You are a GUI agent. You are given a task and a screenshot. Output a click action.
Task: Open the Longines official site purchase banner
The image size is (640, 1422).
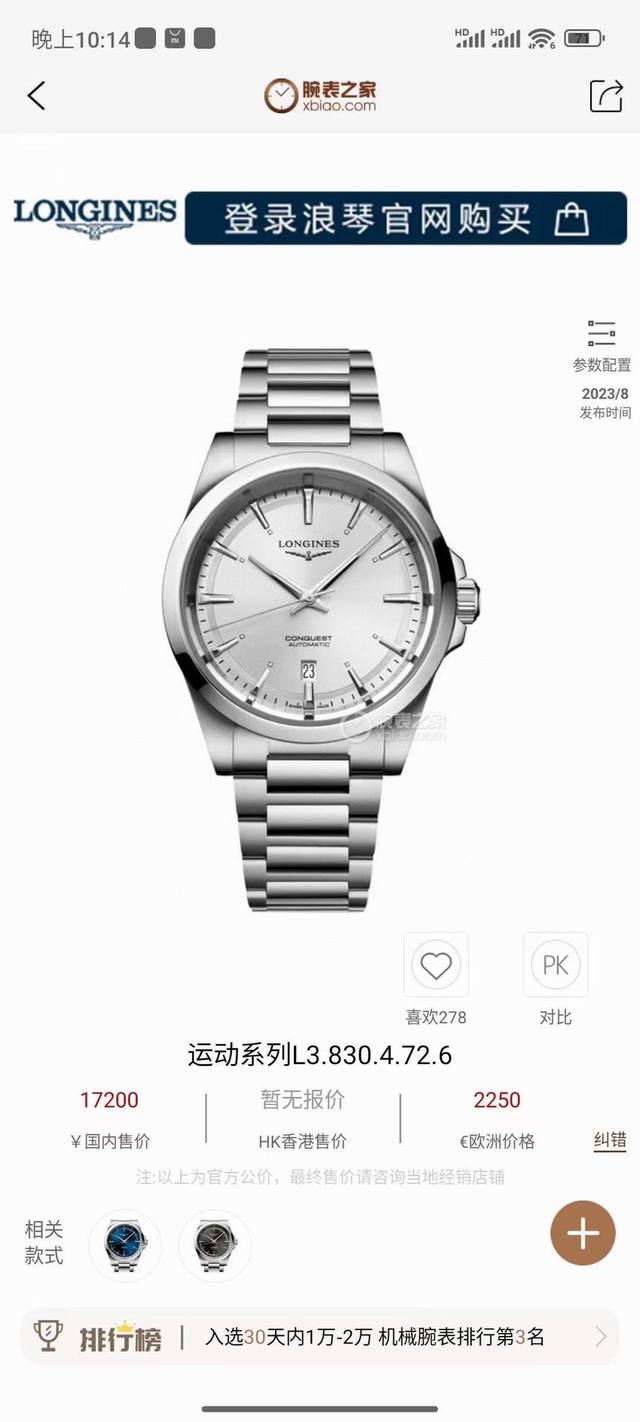coord(404,218)
